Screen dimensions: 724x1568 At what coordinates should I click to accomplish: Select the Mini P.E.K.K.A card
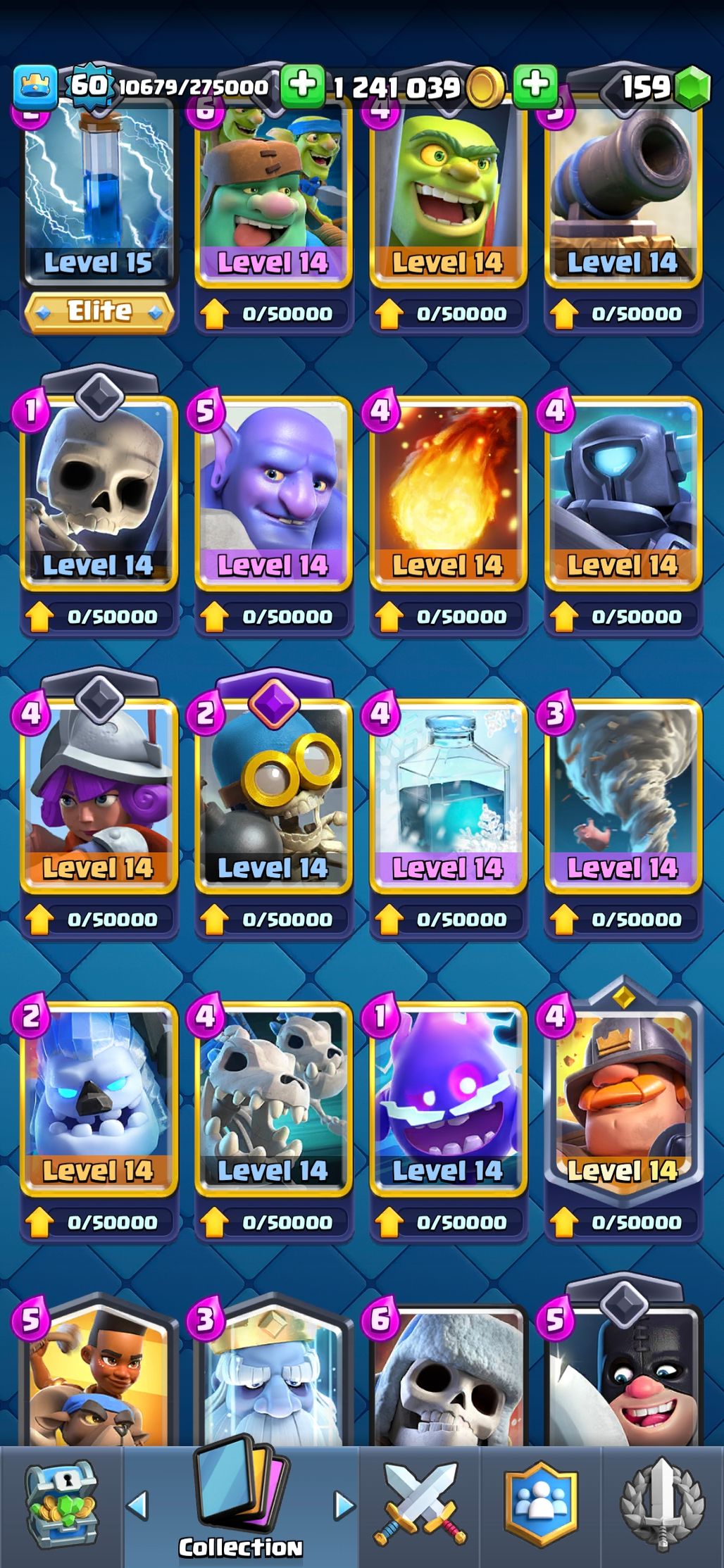tap(623, 493)
